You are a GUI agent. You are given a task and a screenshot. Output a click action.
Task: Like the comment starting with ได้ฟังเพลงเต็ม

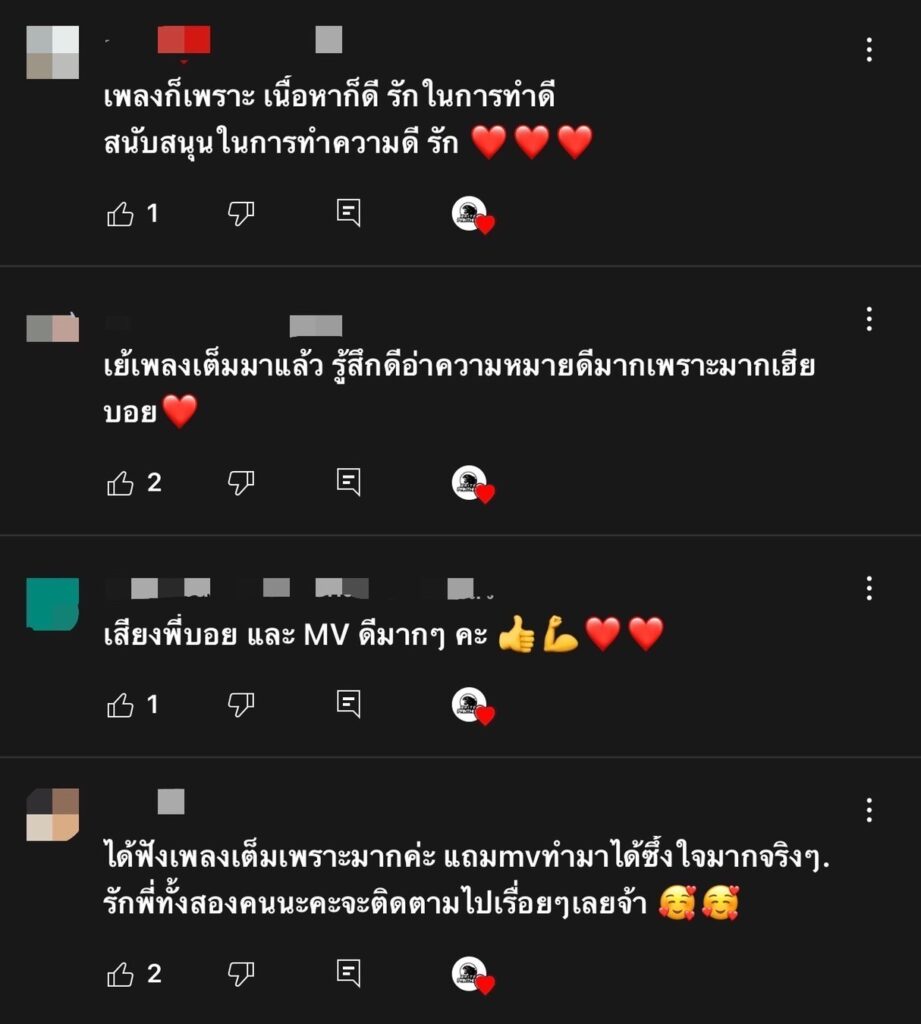[x=121, y=973]
